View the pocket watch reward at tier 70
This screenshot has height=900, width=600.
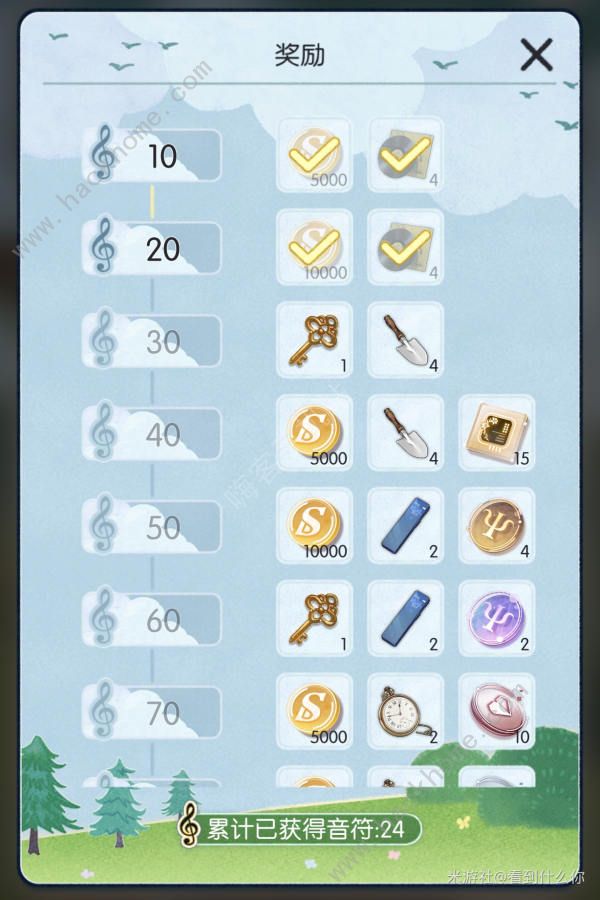click(x=405, y=711)
